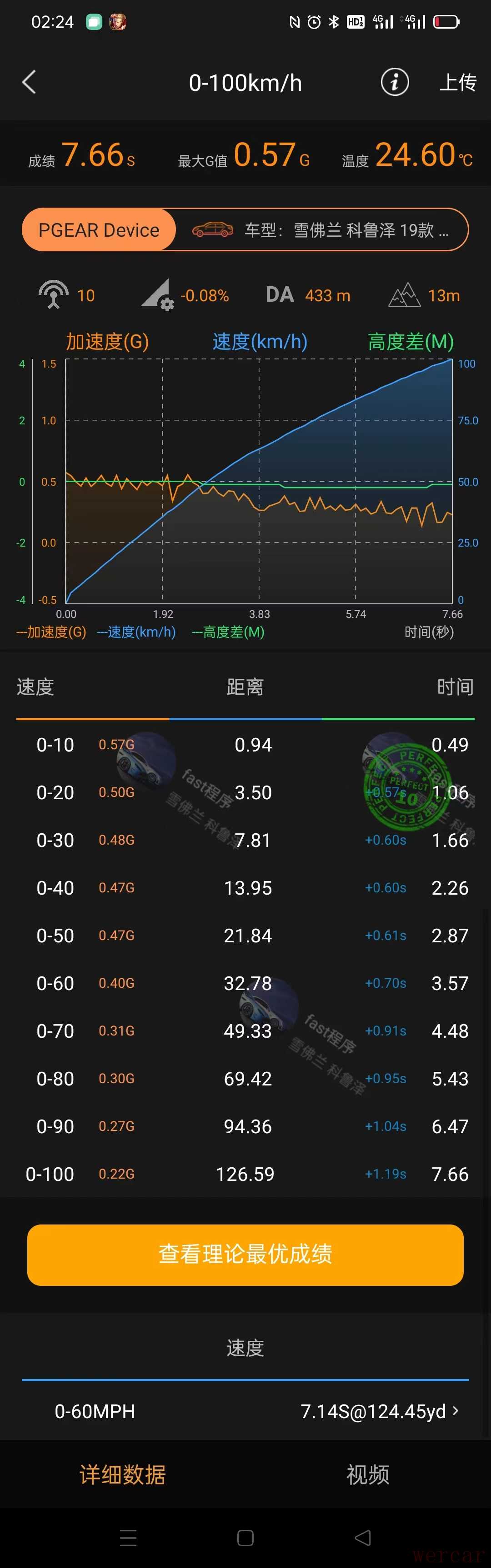Open the 0-60MPH result row
This screenshot has width=491, height=1568.
tap(245, 1411)
